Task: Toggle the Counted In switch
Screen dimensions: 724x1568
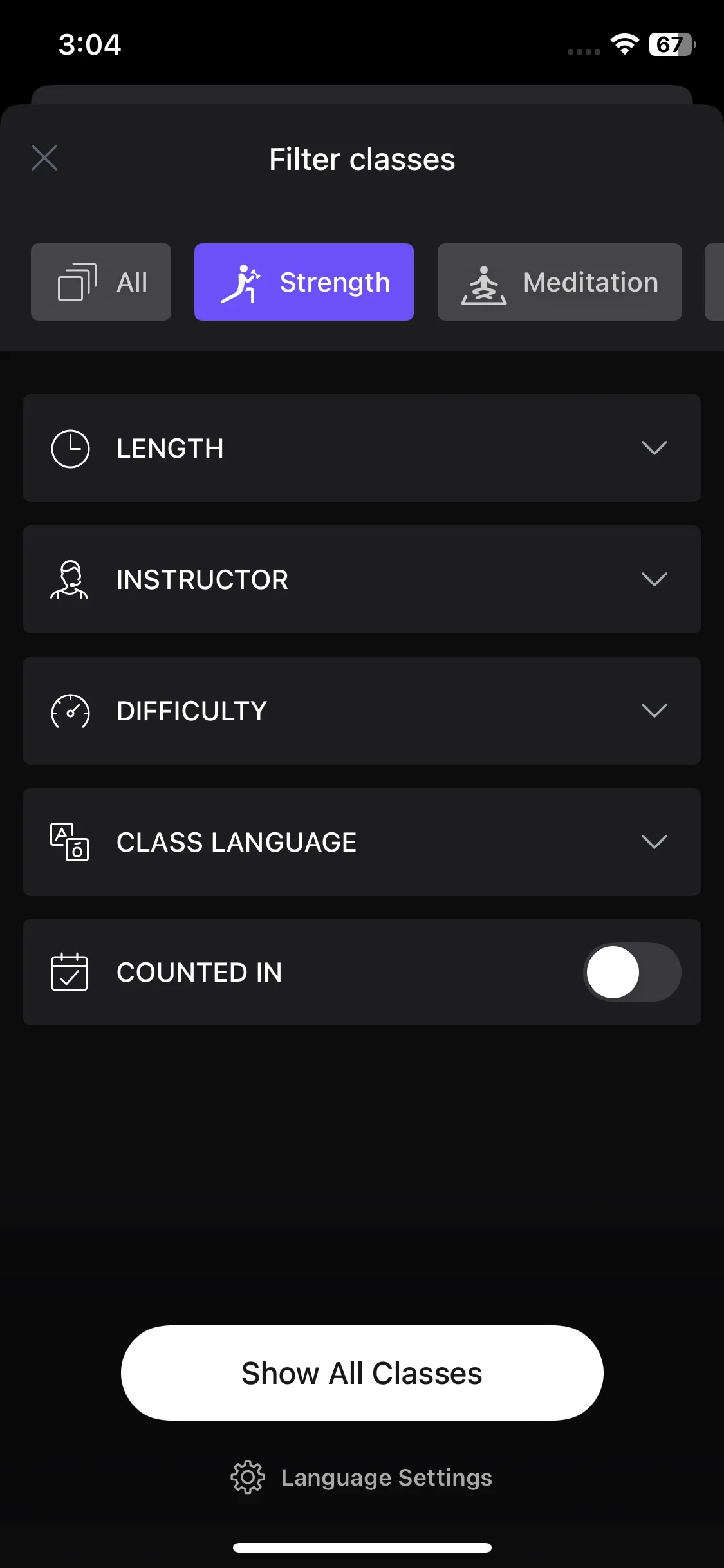Action: (631, 972)
